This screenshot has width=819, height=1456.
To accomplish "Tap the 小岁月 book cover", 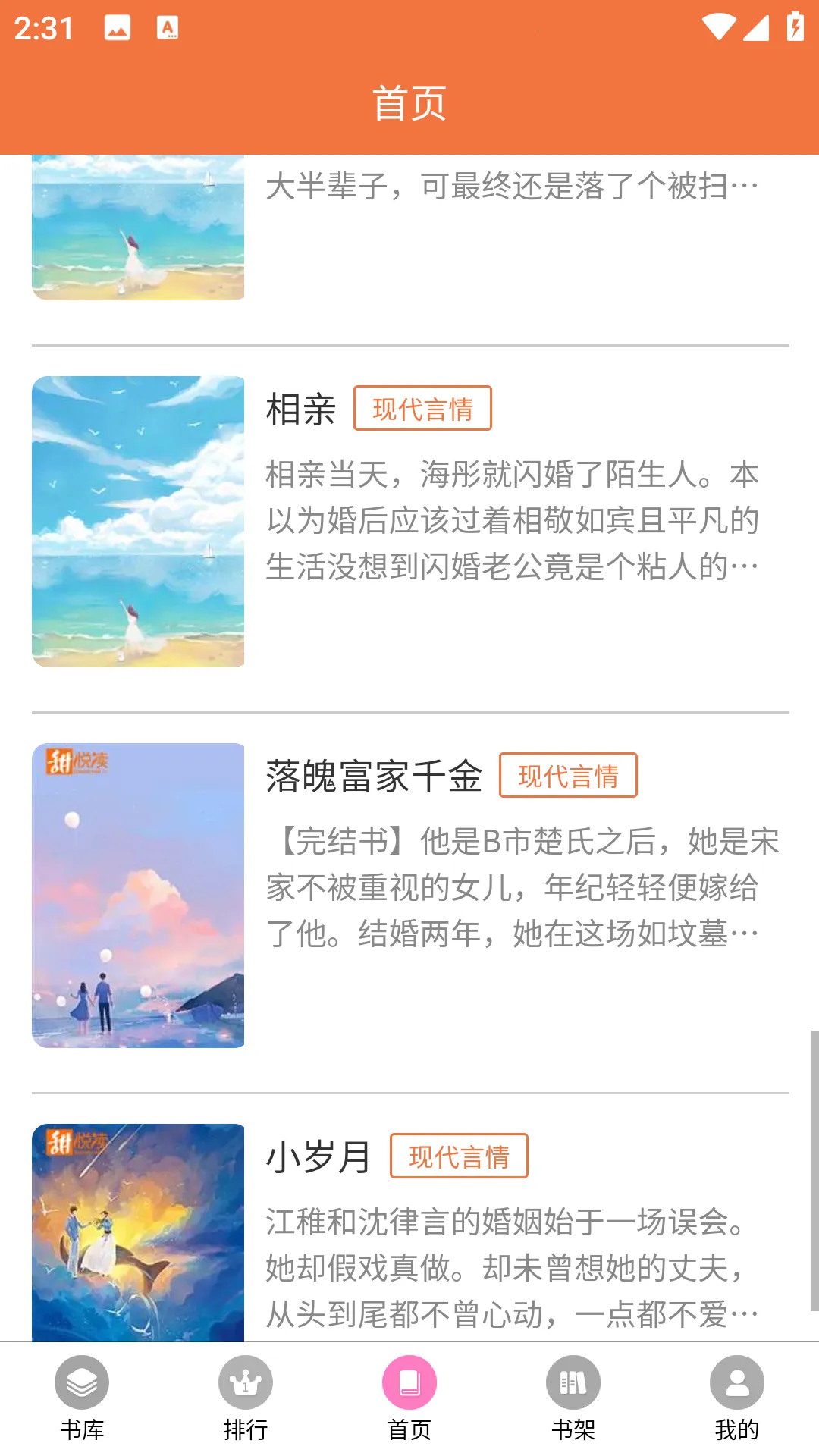I will 138,1232.
